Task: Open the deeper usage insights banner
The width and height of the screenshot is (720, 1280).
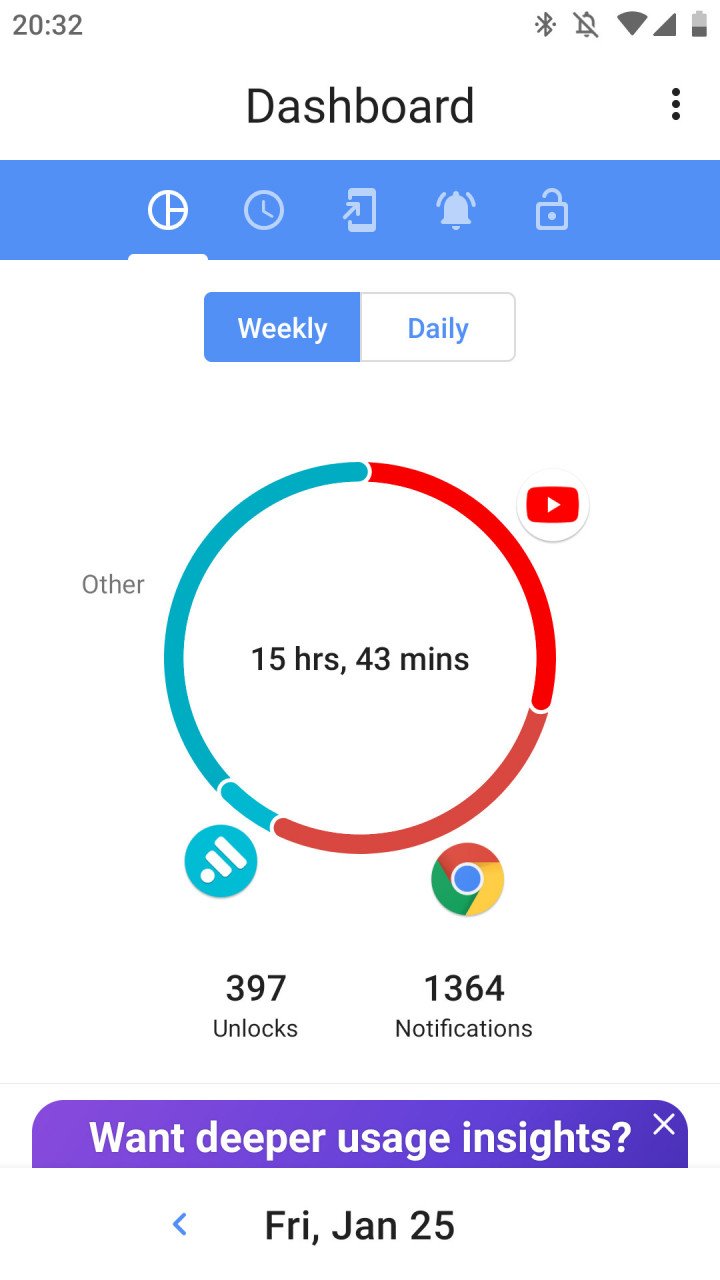Action: 360,1135
